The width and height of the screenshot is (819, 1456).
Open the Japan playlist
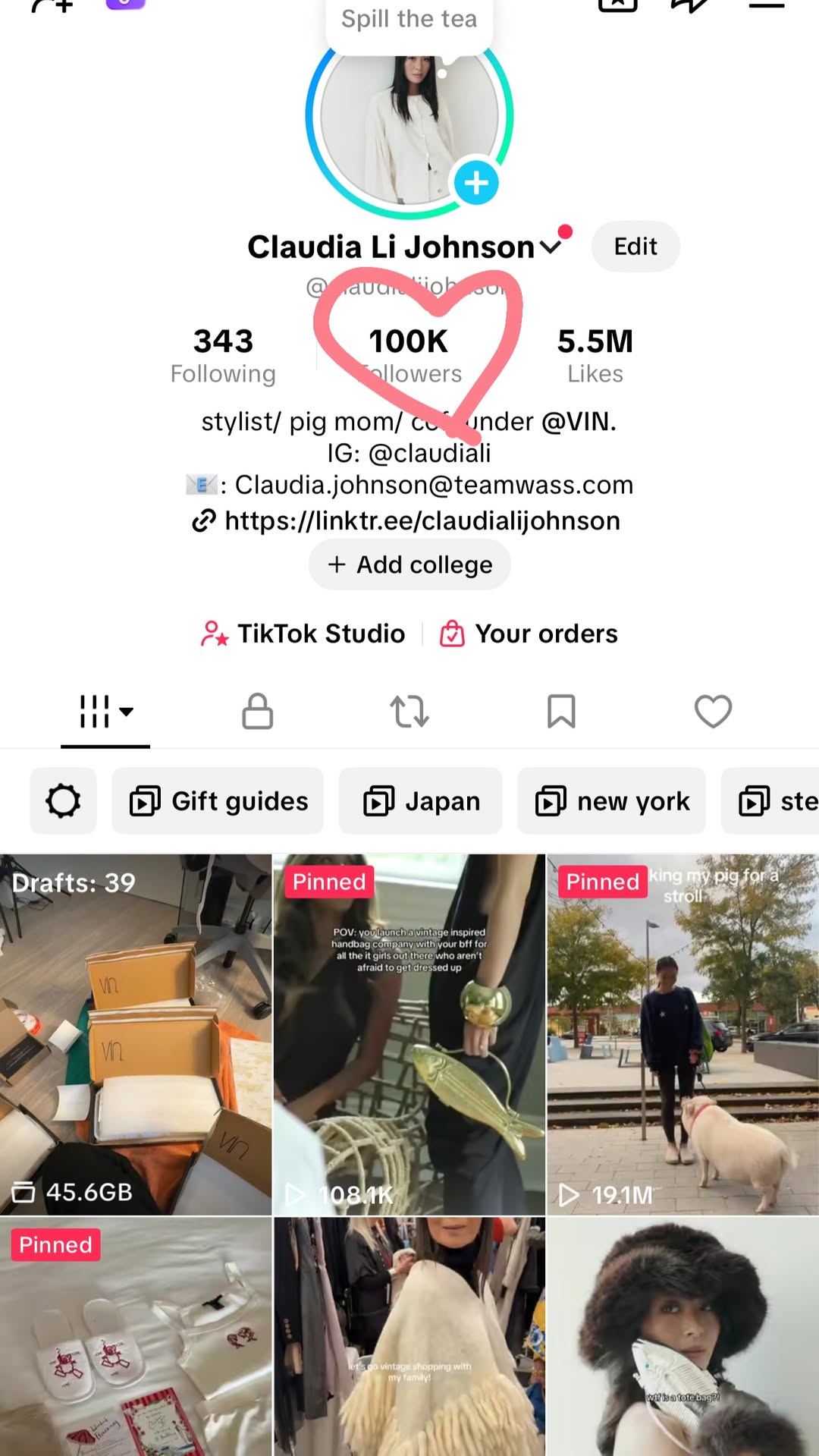421,800
